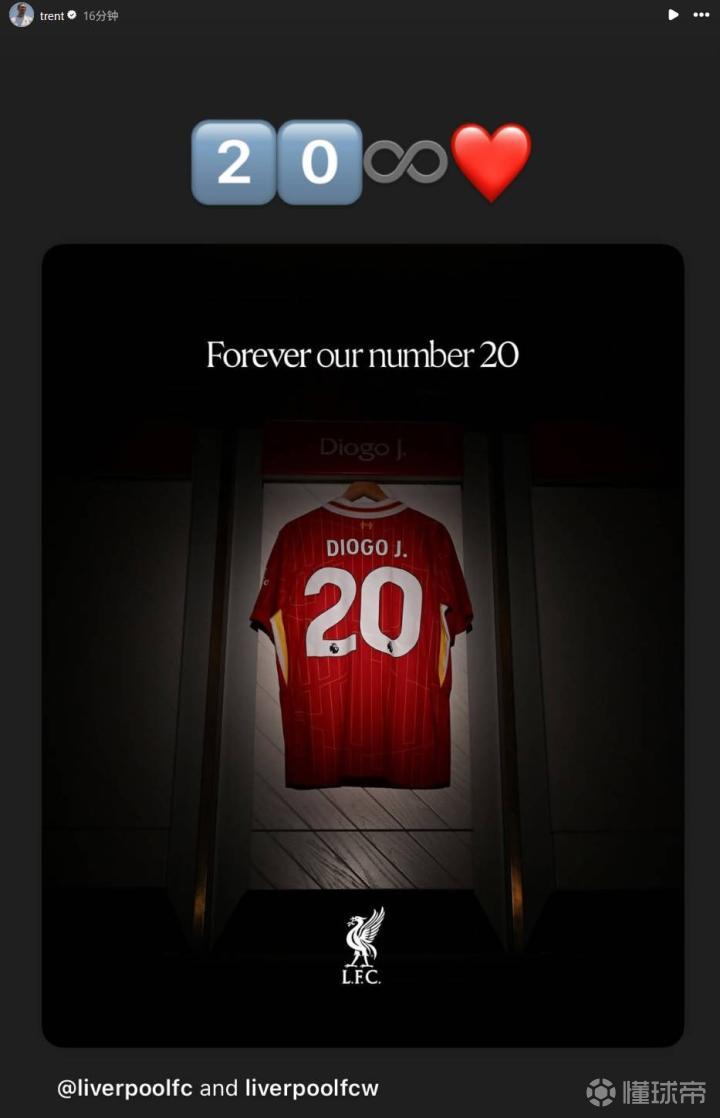Open the shared Liverpool FC post card

[362, 645]
